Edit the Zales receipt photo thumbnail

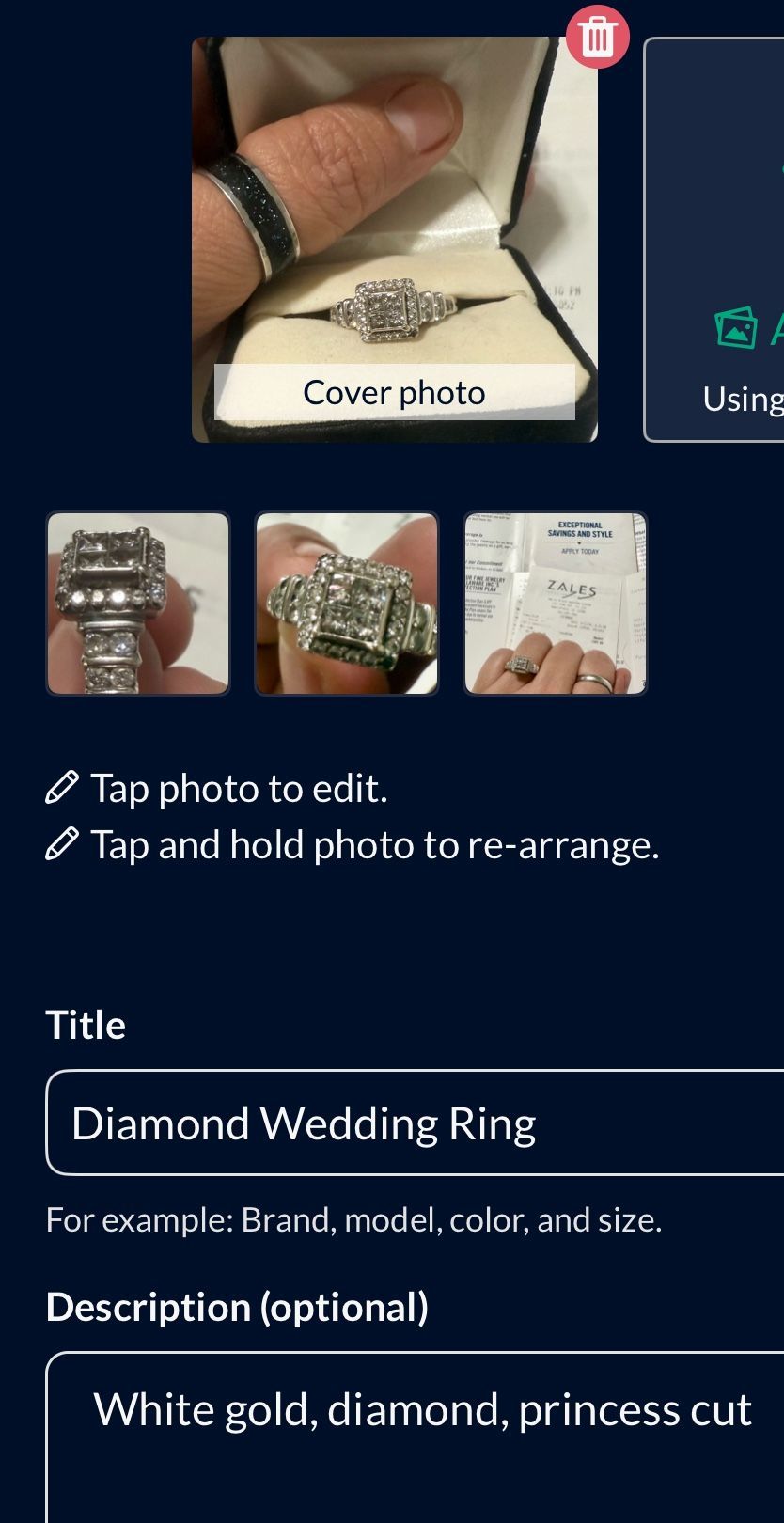(556, 604)
